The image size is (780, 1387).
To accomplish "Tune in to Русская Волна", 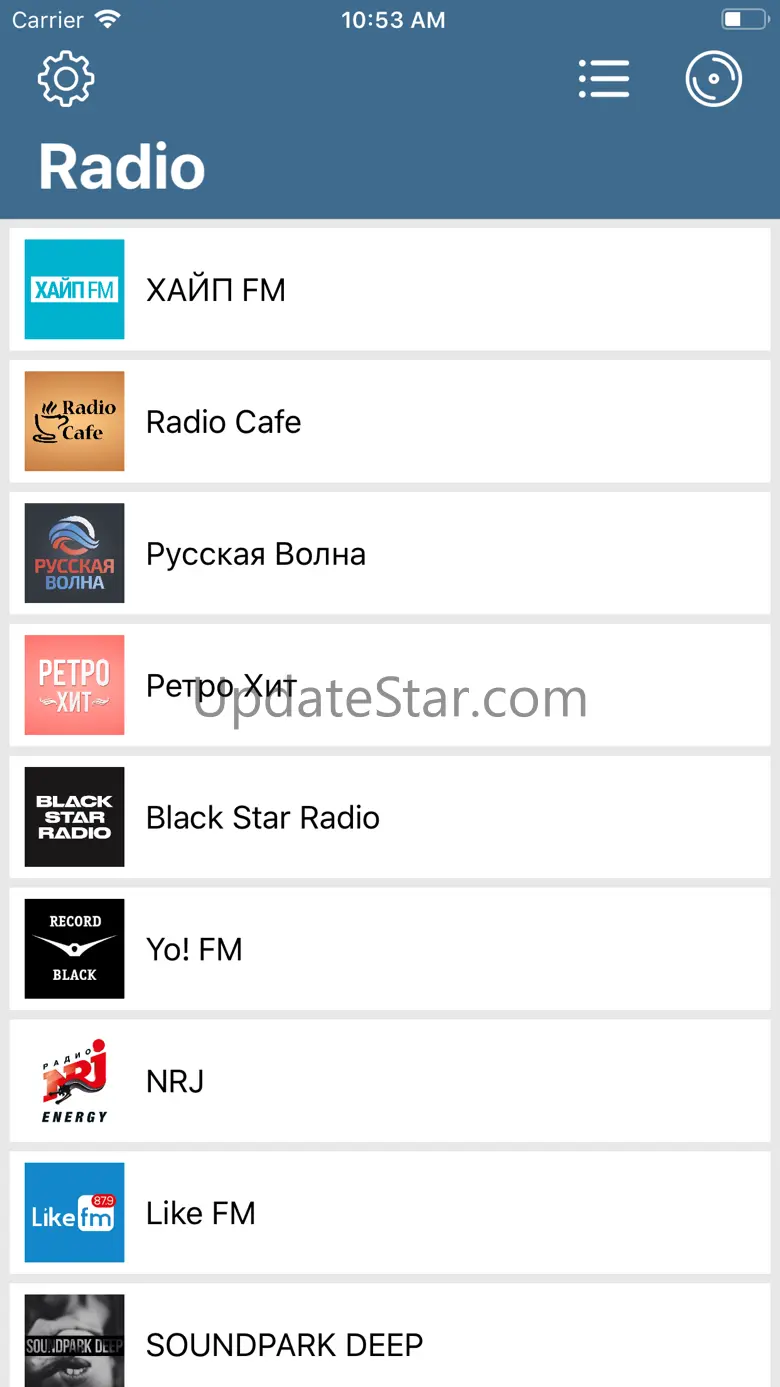I will [x=390, y=553].
